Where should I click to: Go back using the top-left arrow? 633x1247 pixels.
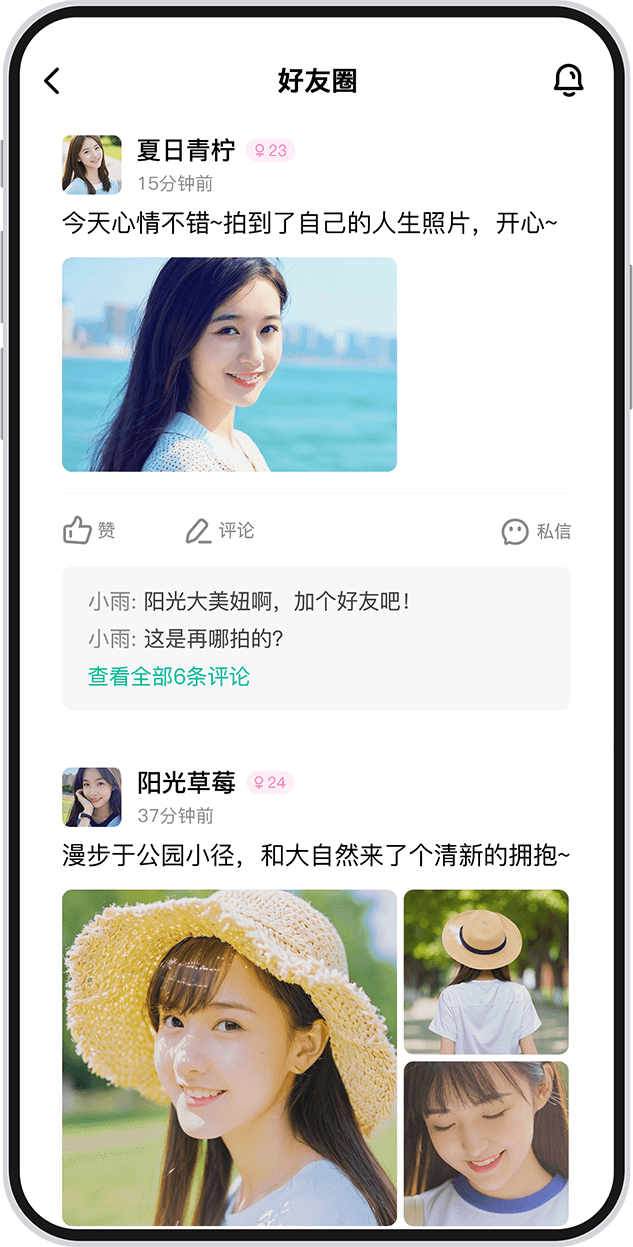pos(52,81)
